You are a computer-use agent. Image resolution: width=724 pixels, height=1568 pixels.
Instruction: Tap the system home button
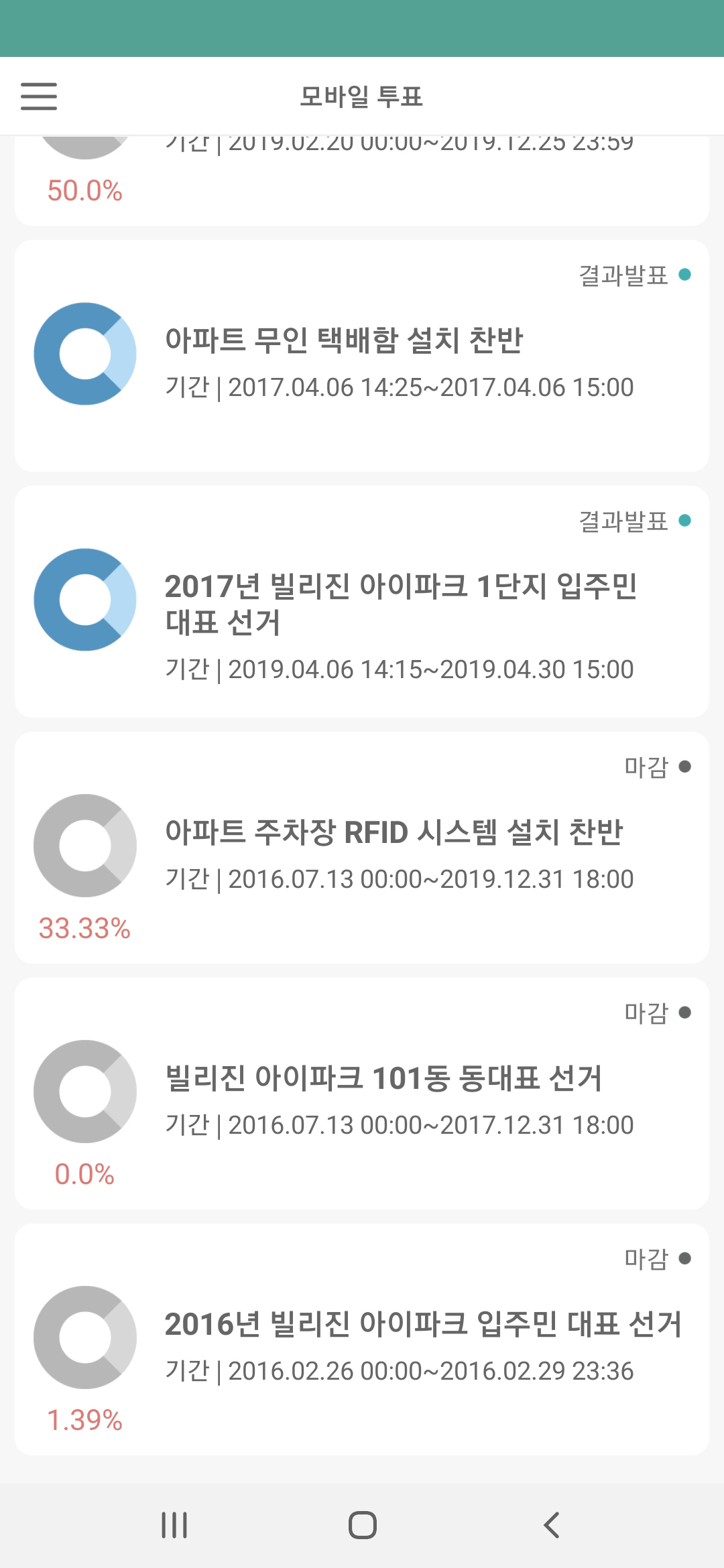click(x=362, y=1525)
